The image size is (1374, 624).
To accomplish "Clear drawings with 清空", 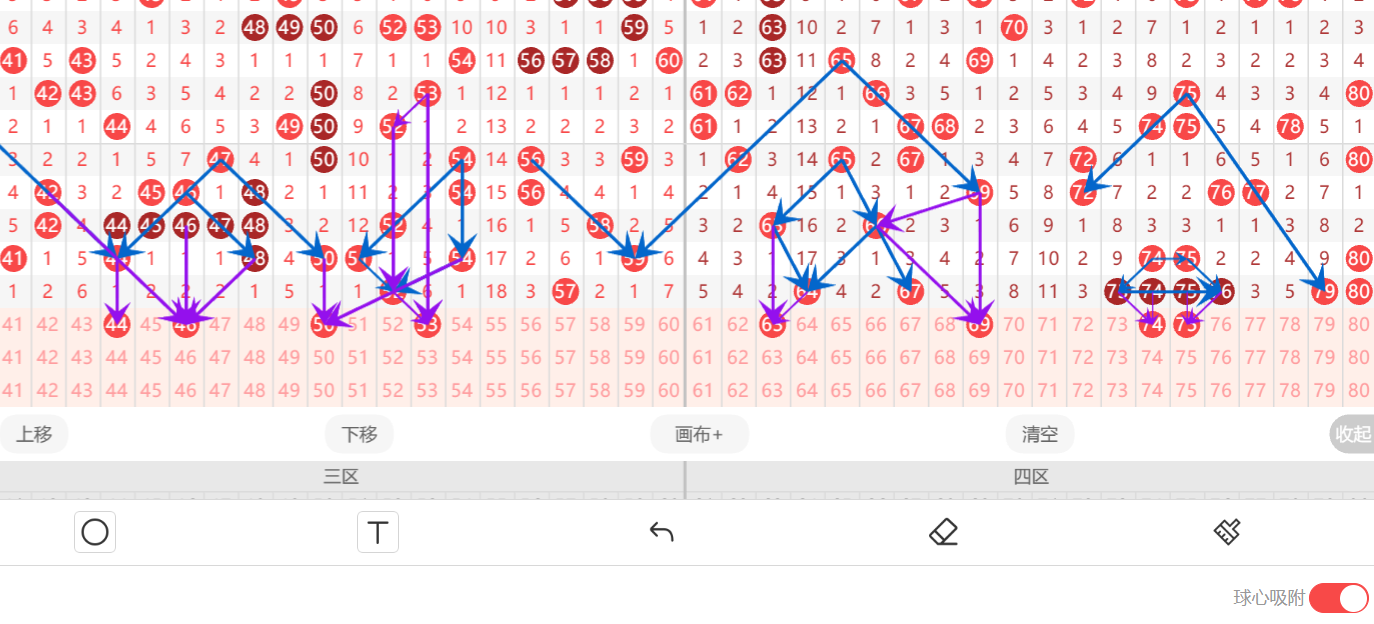I will point(1039,434).
